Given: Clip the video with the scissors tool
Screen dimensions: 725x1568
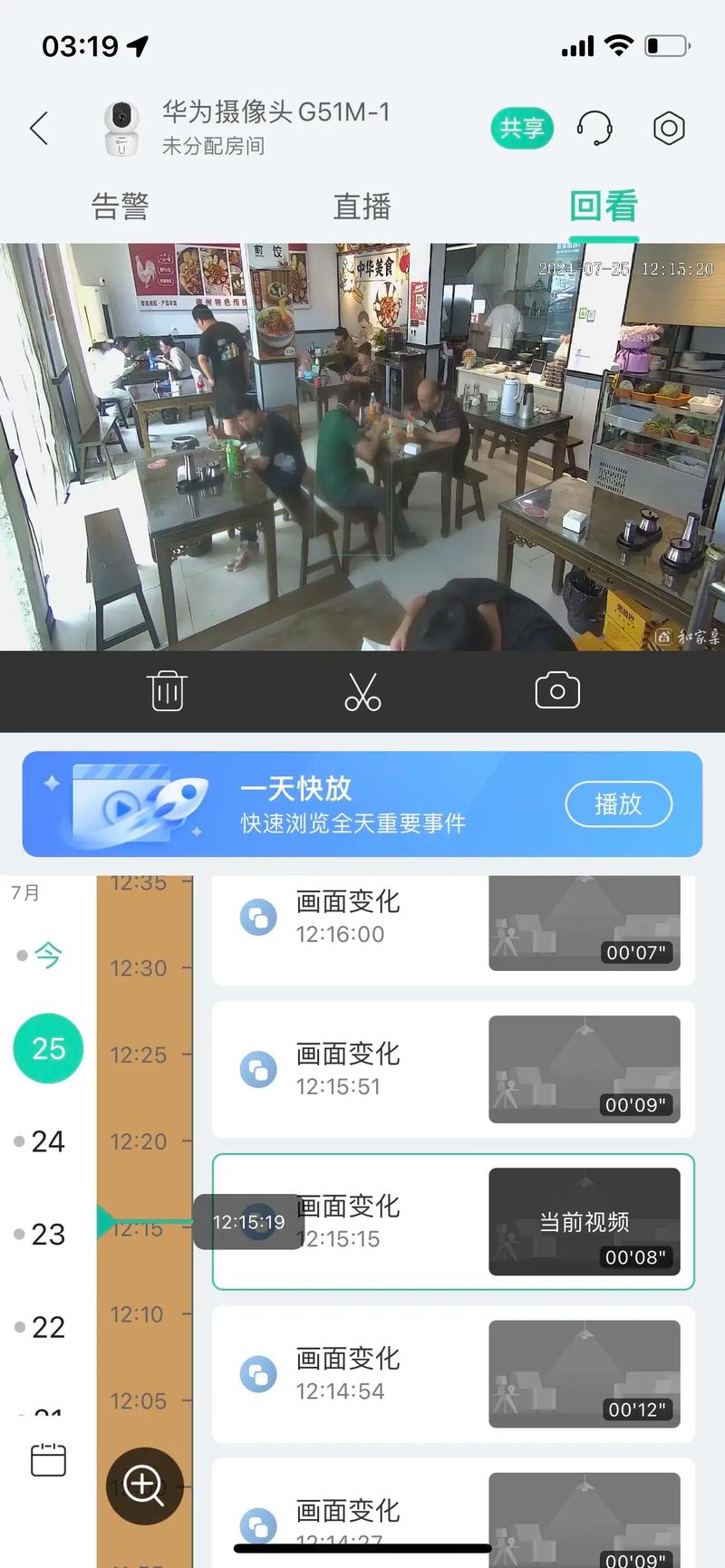Looking at the screenshot, I should [362, 690].
